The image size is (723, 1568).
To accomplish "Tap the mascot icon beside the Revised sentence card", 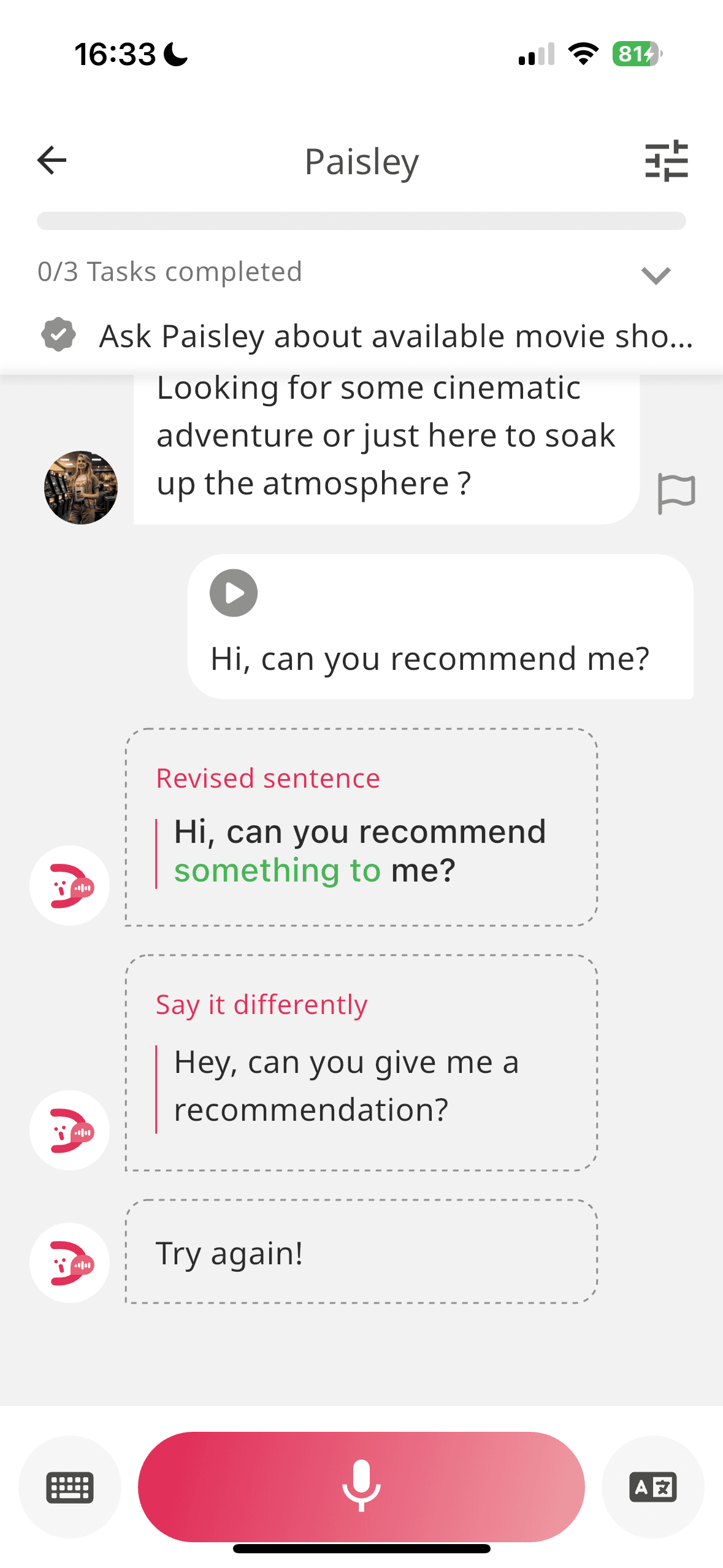I will coord(69,885).
